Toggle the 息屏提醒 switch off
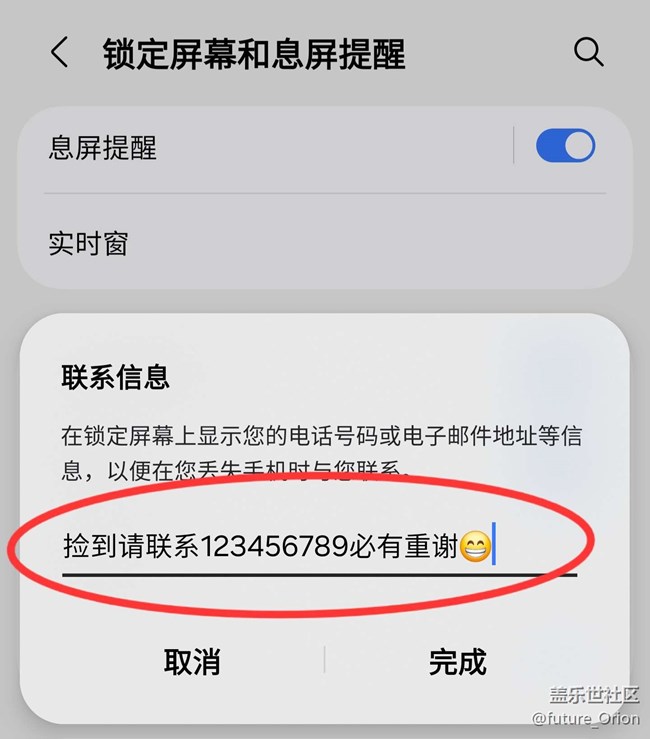This screenshot has height=739, width=650. coord(565,147)
